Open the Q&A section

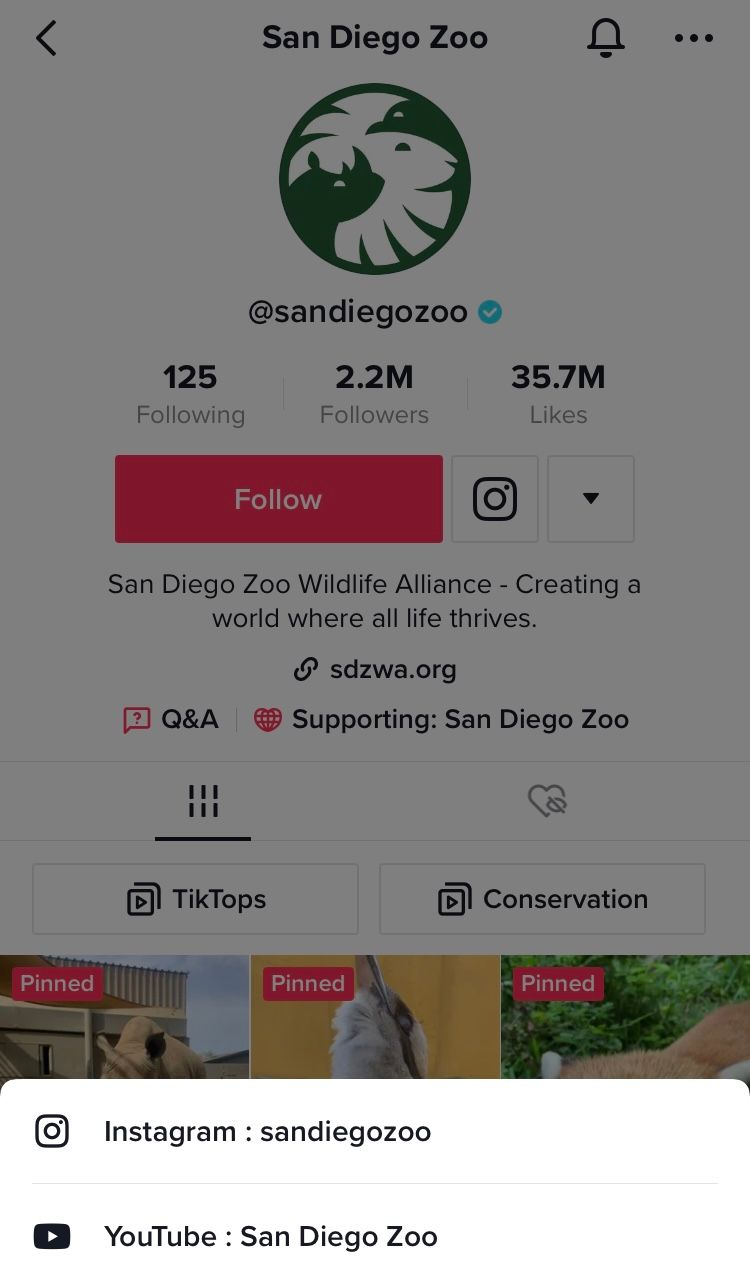pyautogui.click(x=171, y=719)
